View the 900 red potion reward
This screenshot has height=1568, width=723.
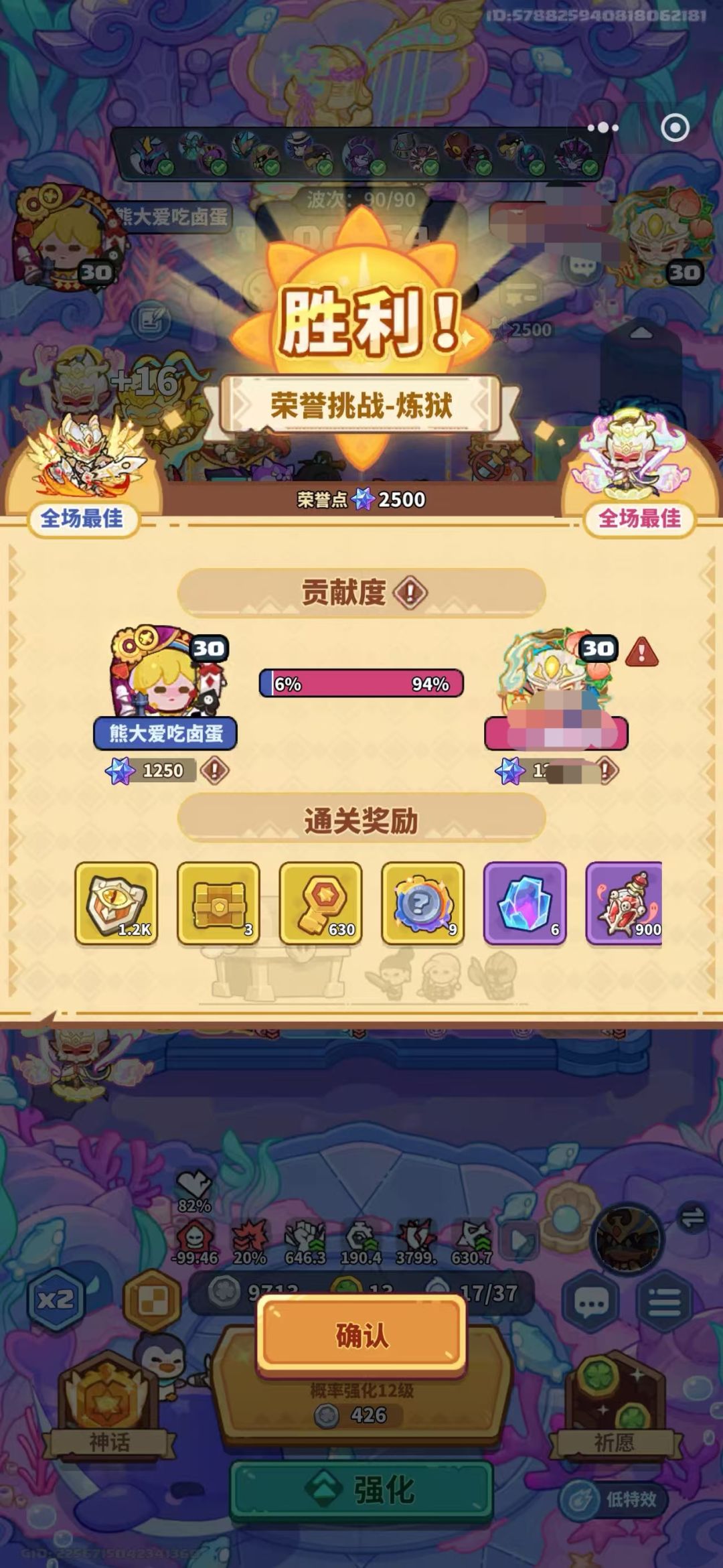(x=624, y=903)
